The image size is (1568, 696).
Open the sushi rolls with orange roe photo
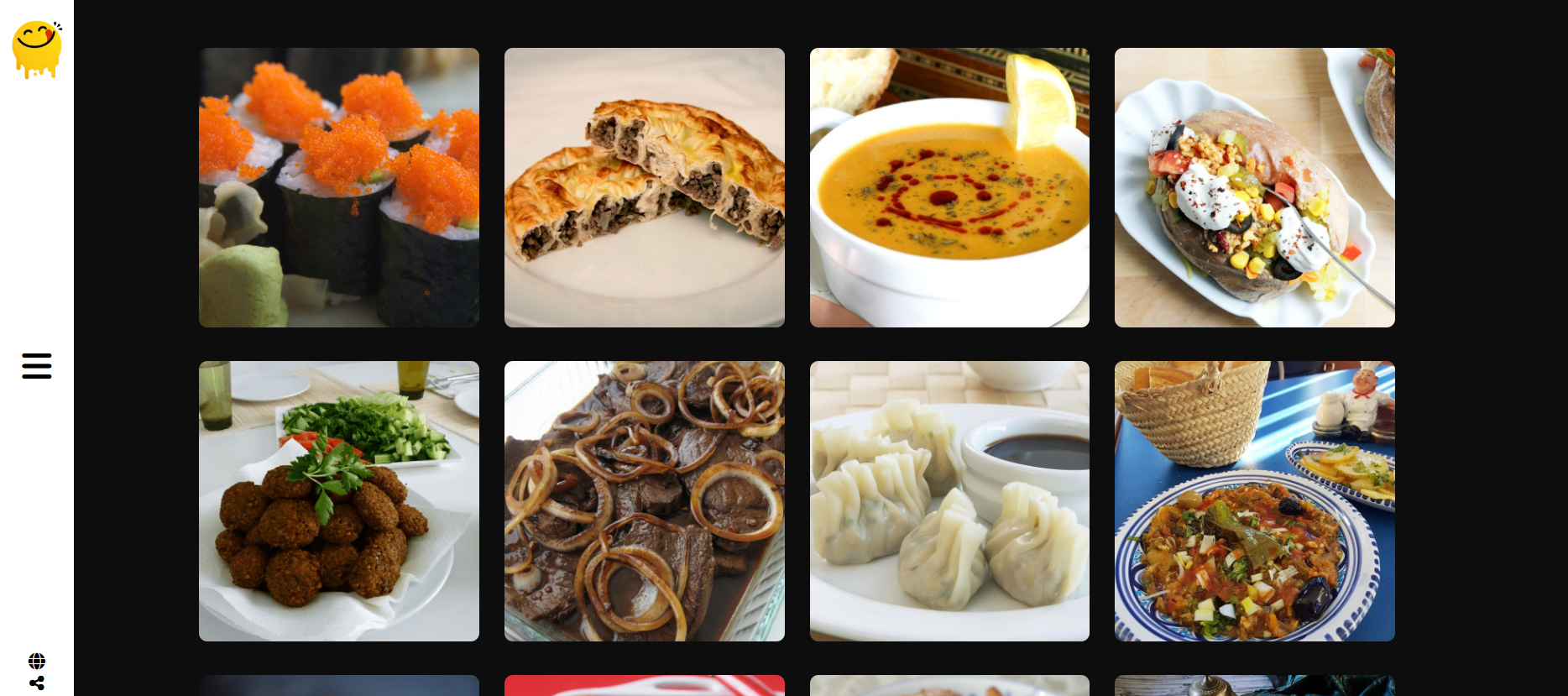click(x=339, y=187)
